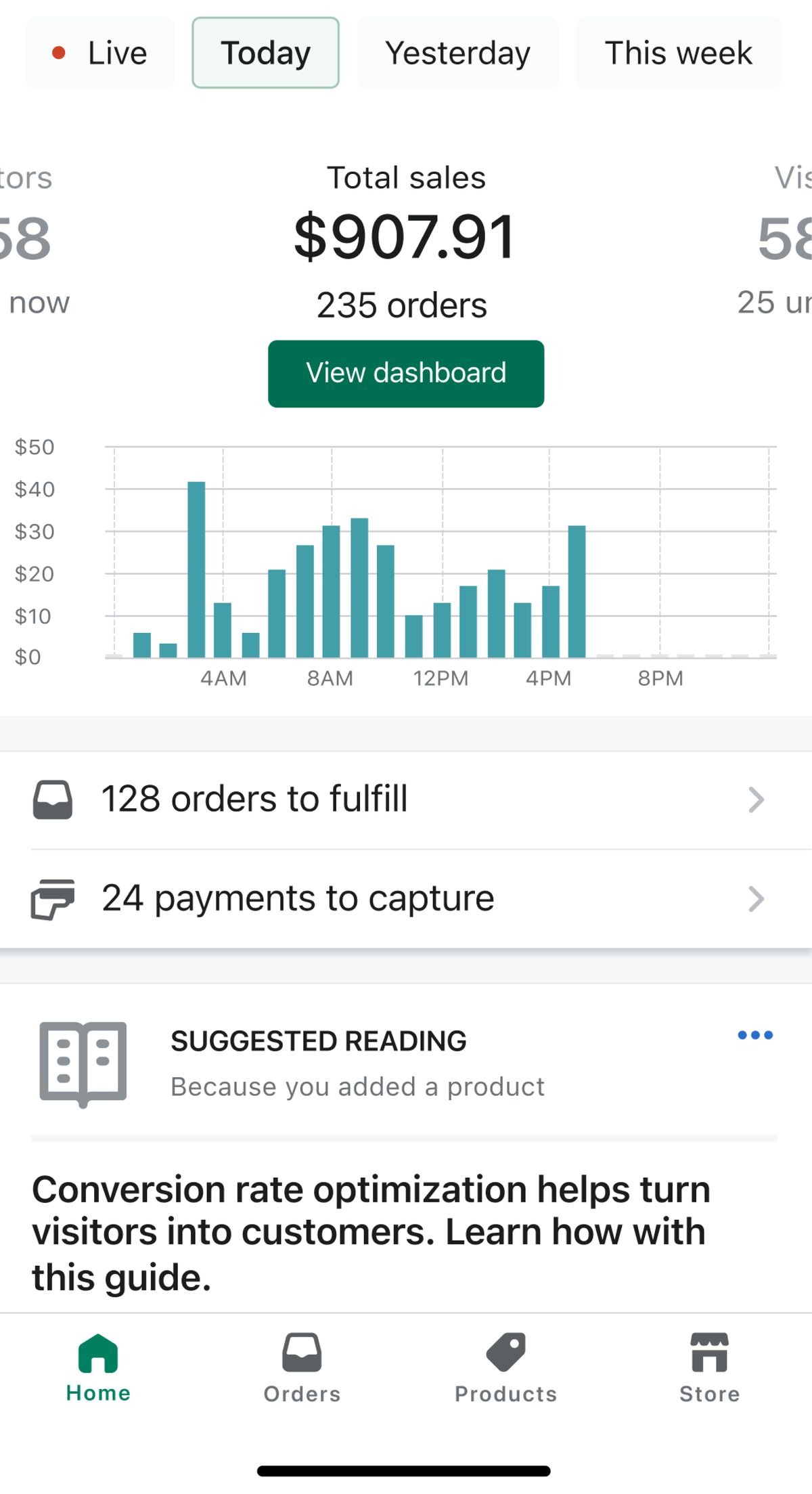This screenshot has height=1494, width=812.
Task: Toggle the This week sales filter
Action: point(678,52)
